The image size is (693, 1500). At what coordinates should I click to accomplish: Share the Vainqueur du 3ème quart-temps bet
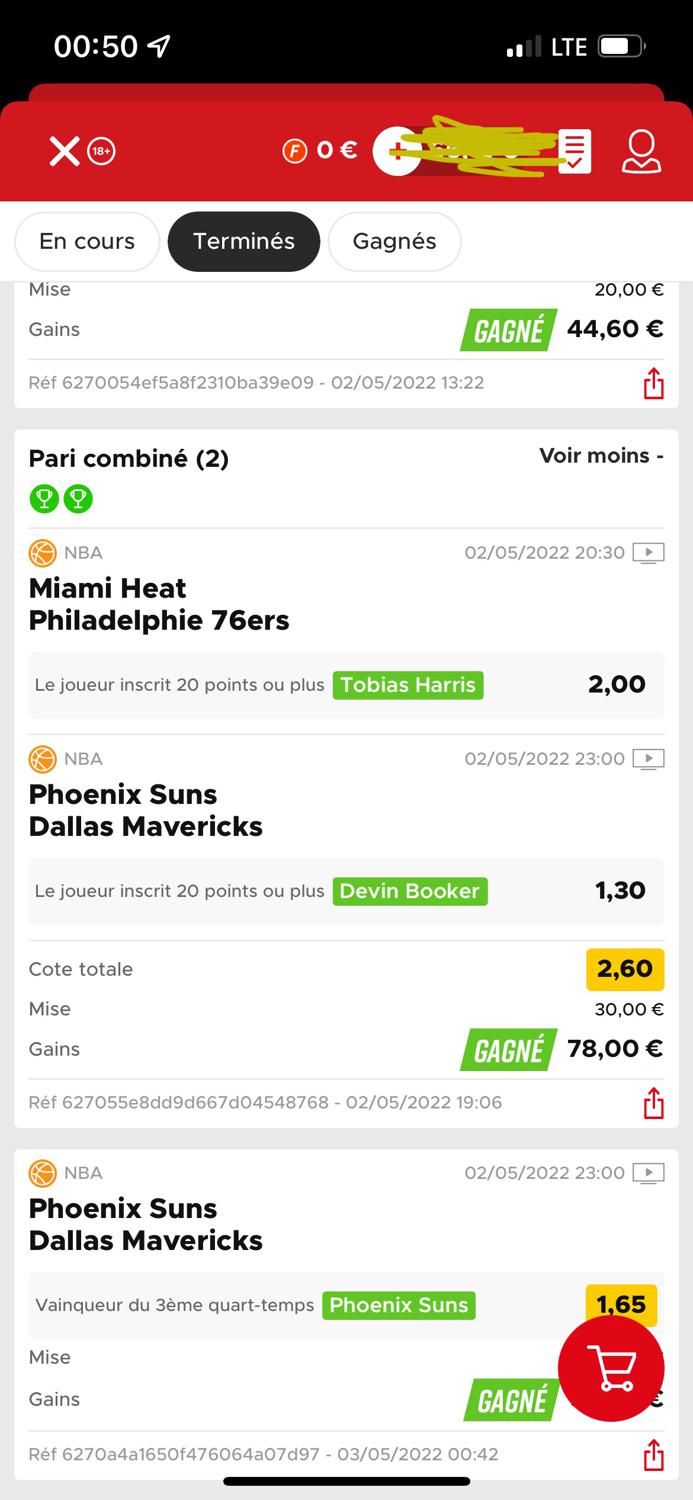653,1455
